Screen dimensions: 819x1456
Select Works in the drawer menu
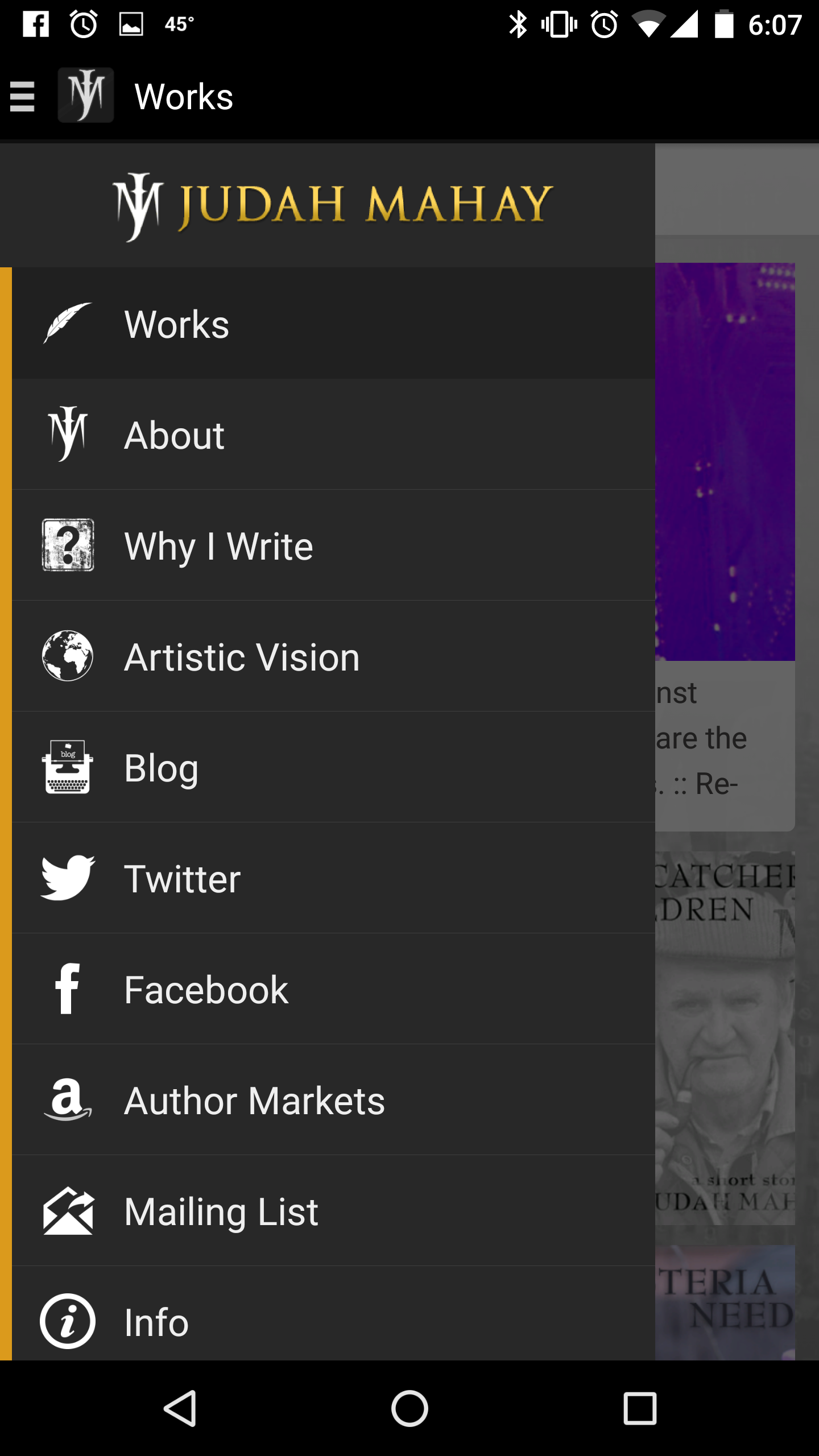(x=333, y=323)
